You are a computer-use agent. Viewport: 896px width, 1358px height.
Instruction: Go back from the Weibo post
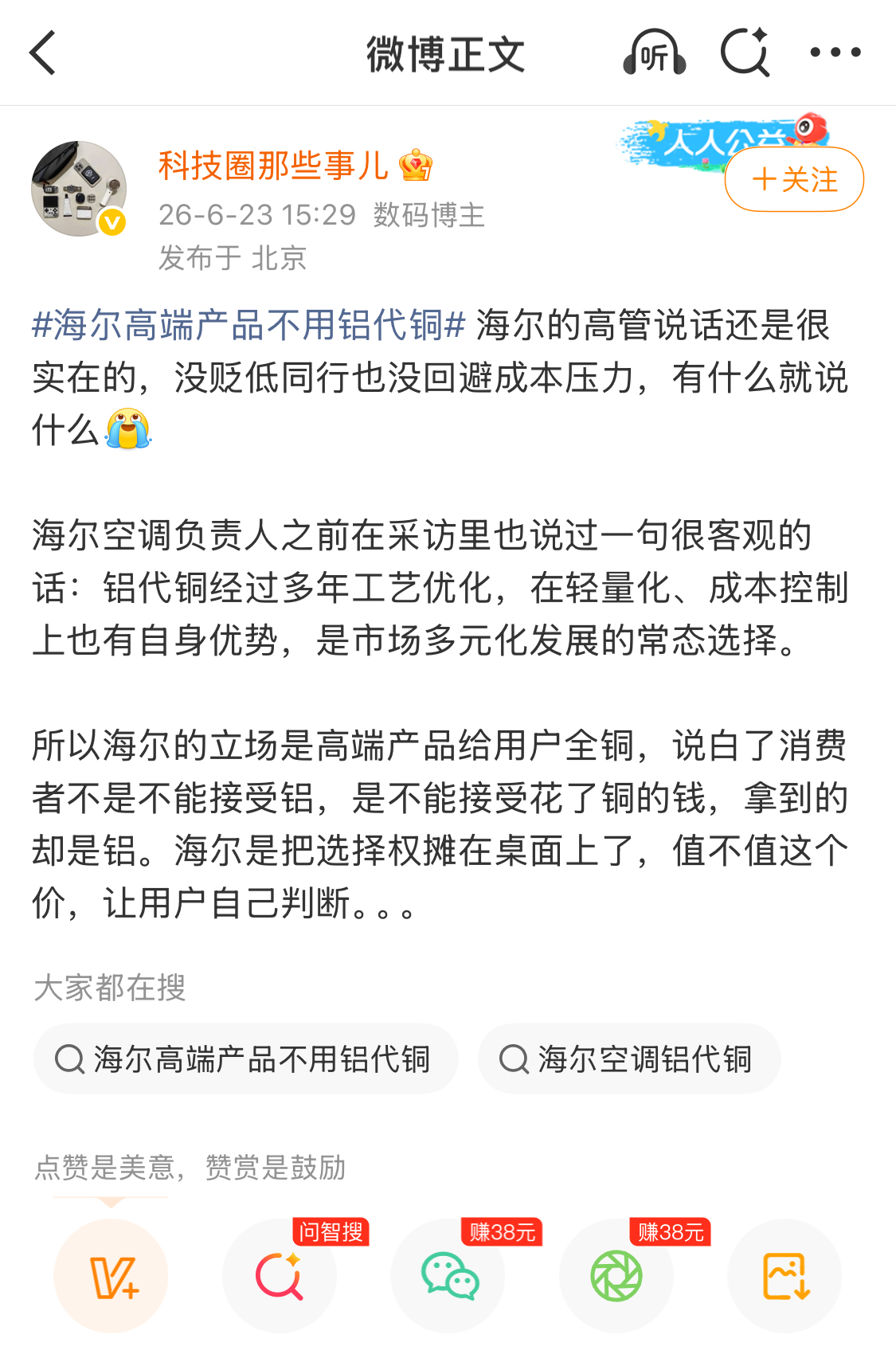tap(43, 53)
